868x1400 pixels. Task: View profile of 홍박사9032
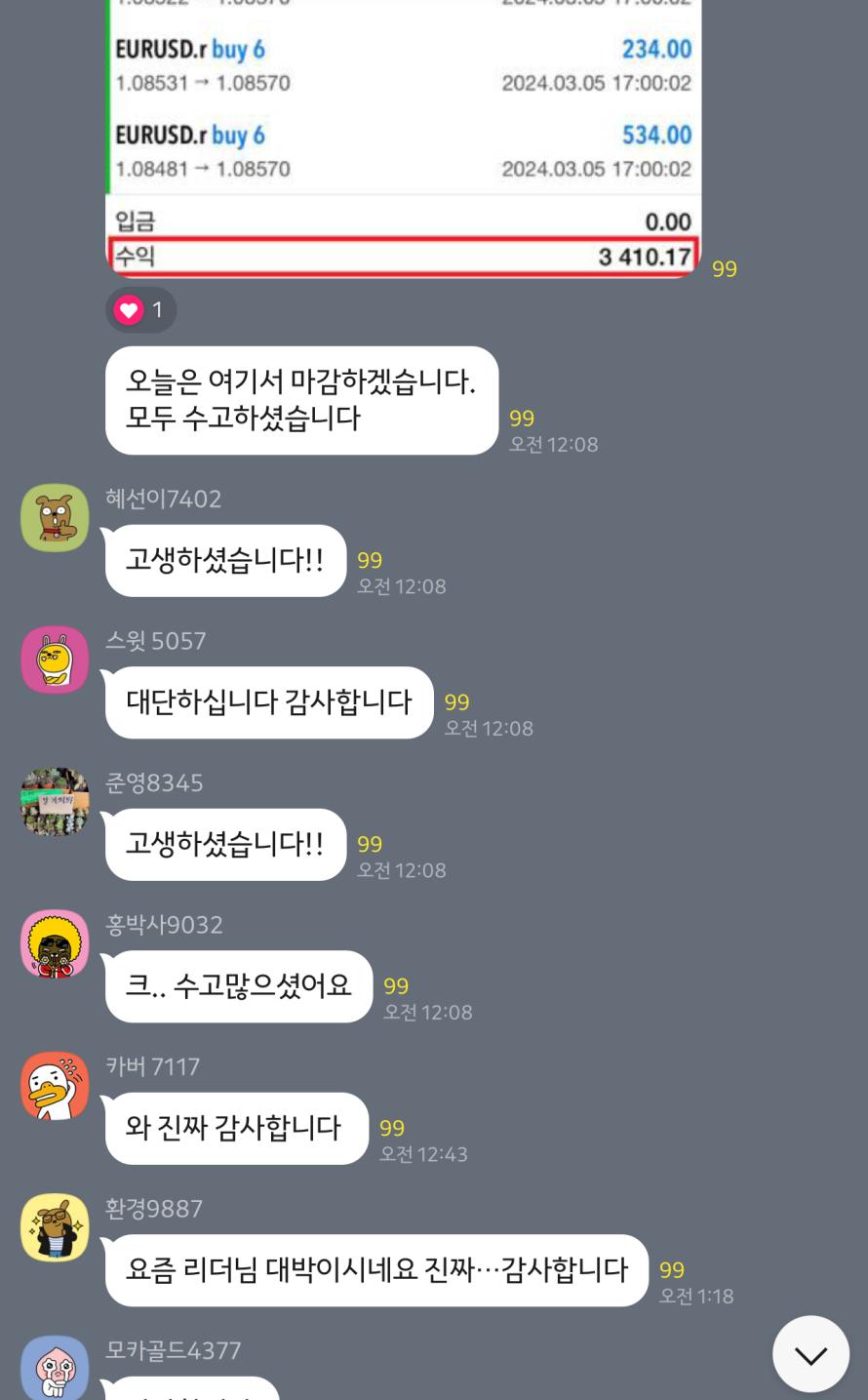click(x=55, y=943)
